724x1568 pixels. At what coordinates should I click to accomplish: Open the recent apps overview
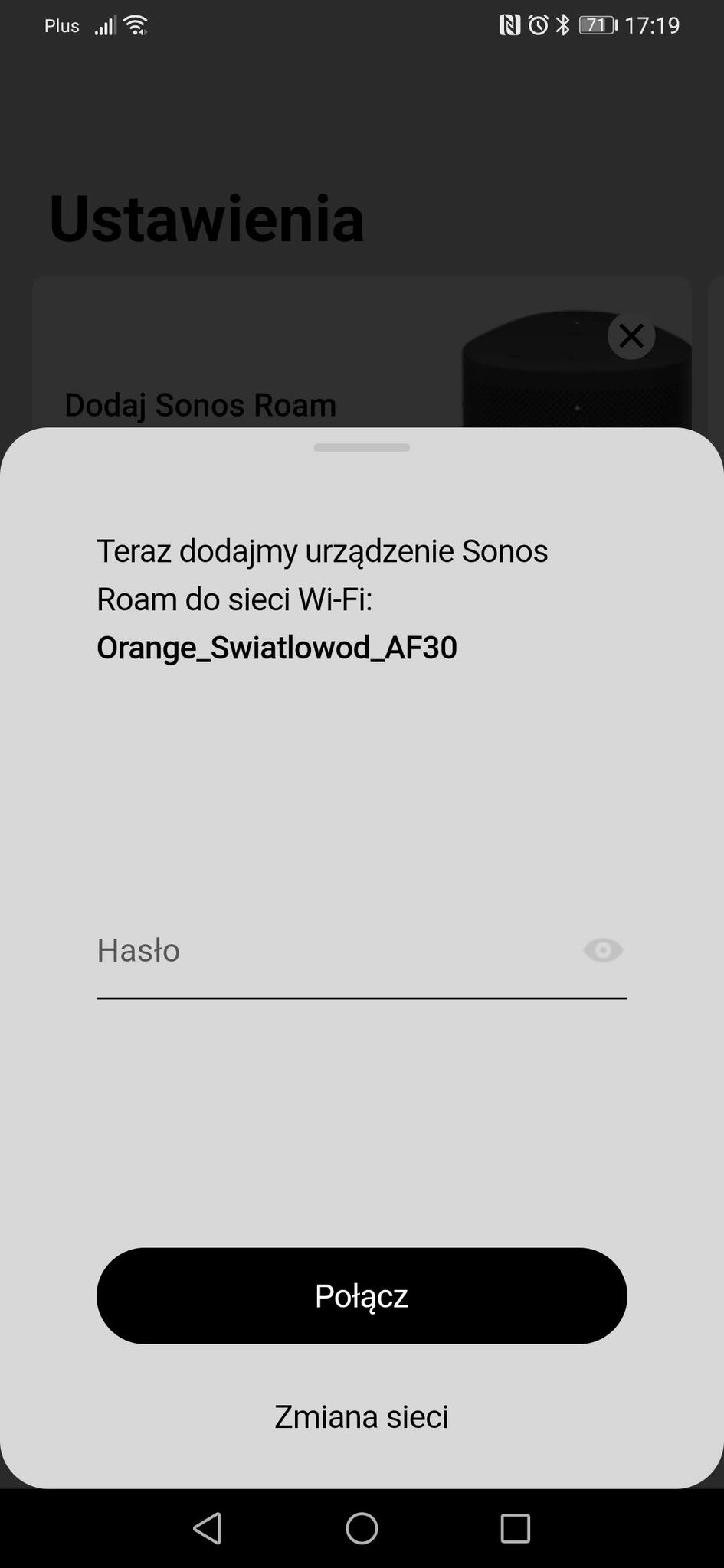(x=516, y=1528)
